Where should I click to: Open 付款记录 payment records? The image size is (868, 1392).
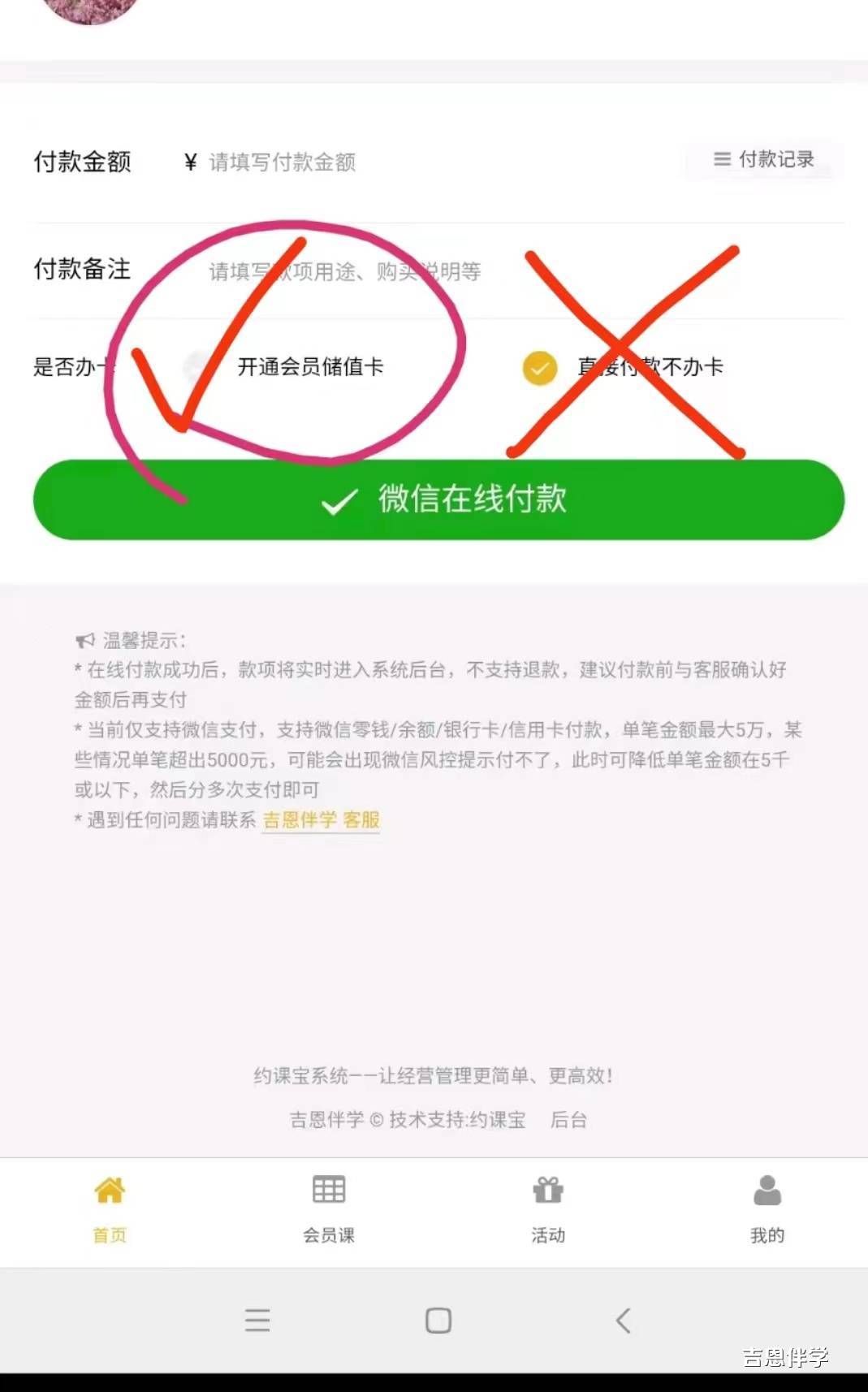coord(764,159)
